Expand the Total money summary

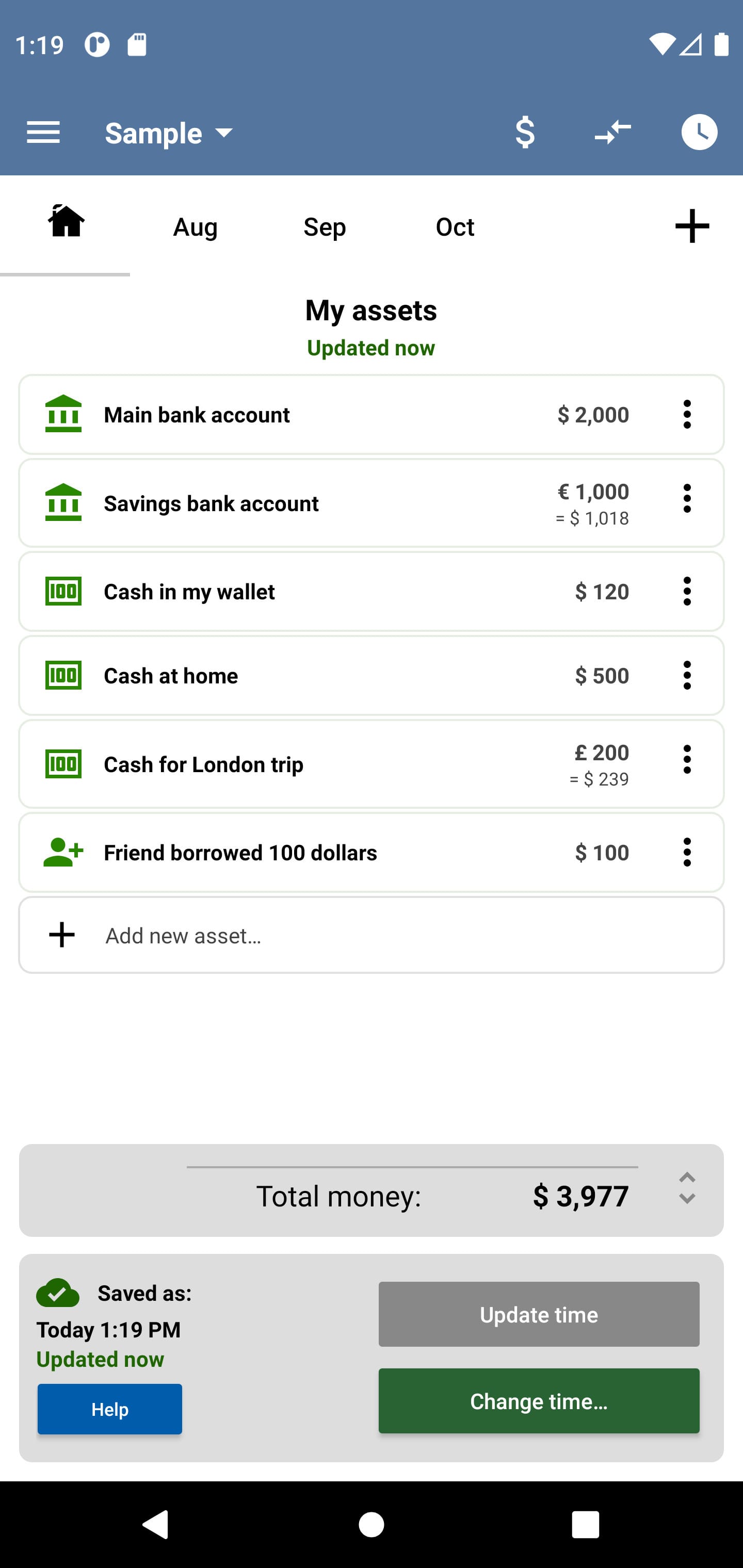point(687,1188)
